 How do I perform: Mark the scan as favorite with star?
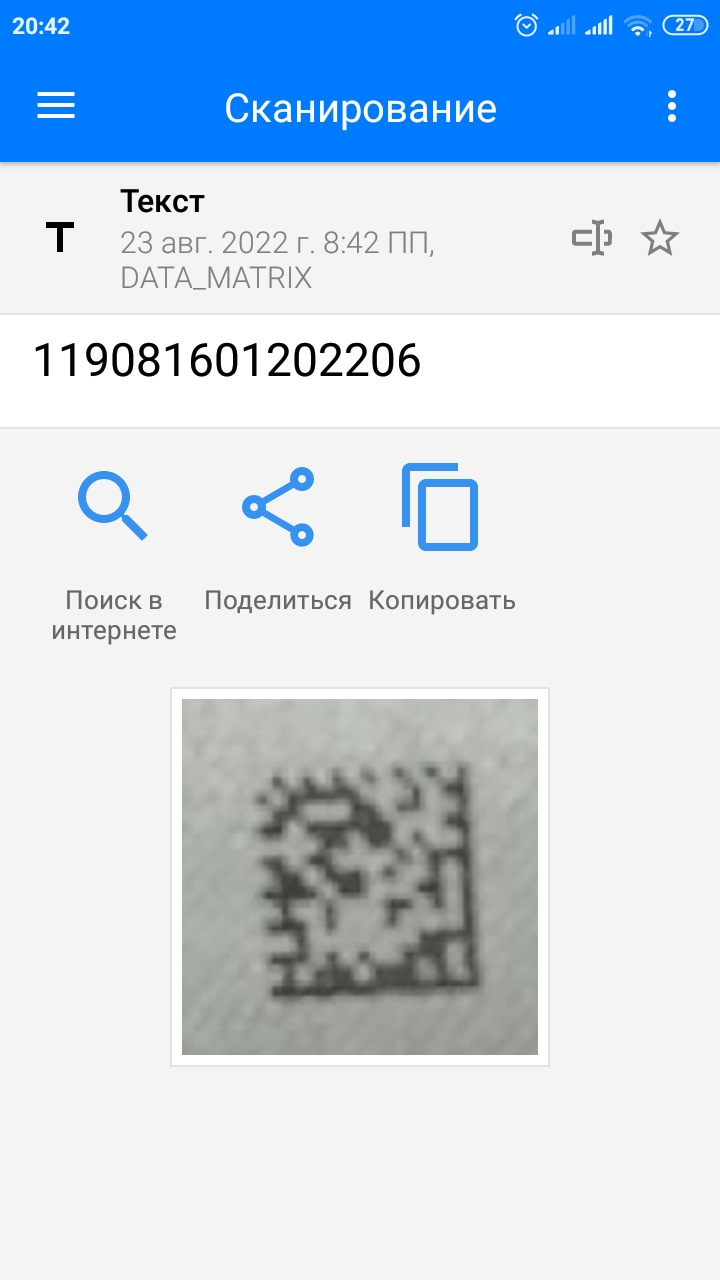[660, 237]
